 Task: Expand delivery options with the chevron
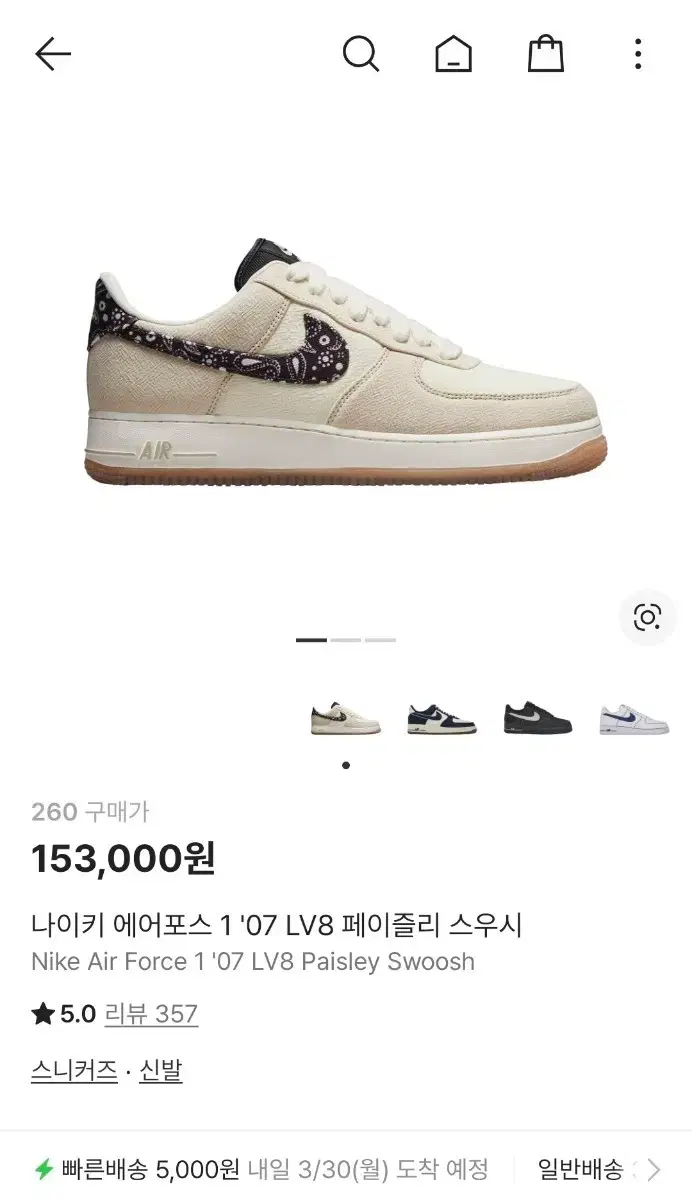(x=654, y=1169)
